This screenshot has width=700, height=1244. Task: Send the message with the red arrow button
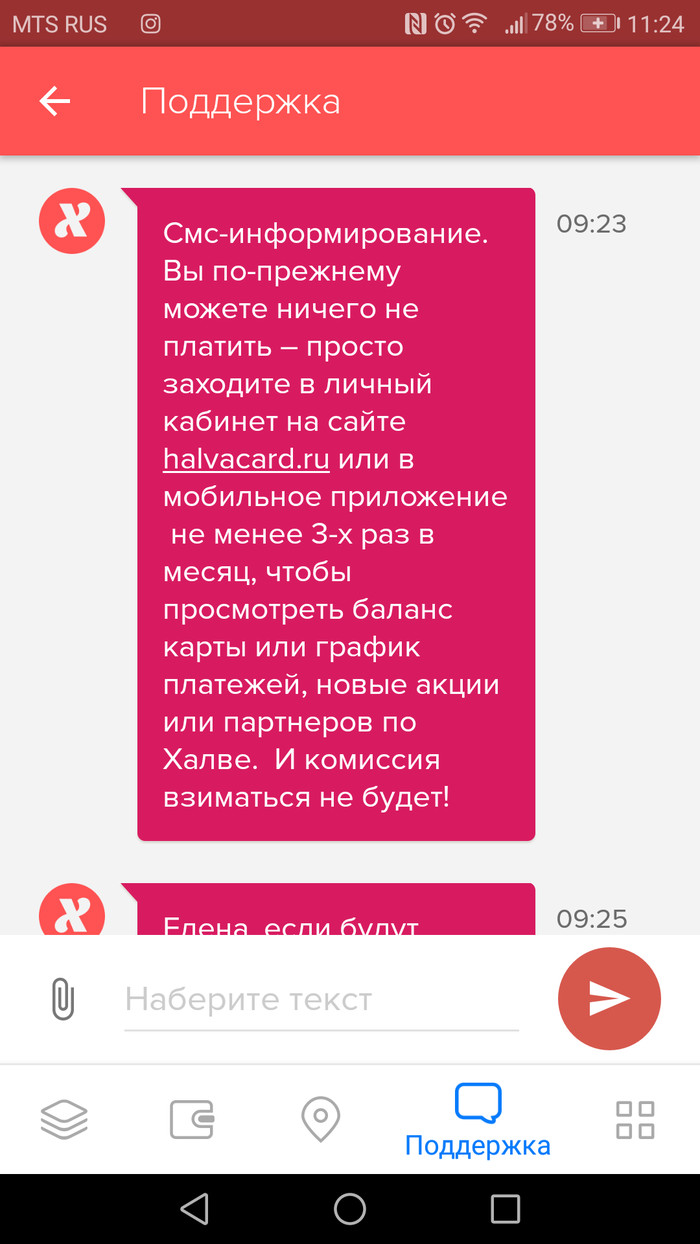(x=609, y=998)
